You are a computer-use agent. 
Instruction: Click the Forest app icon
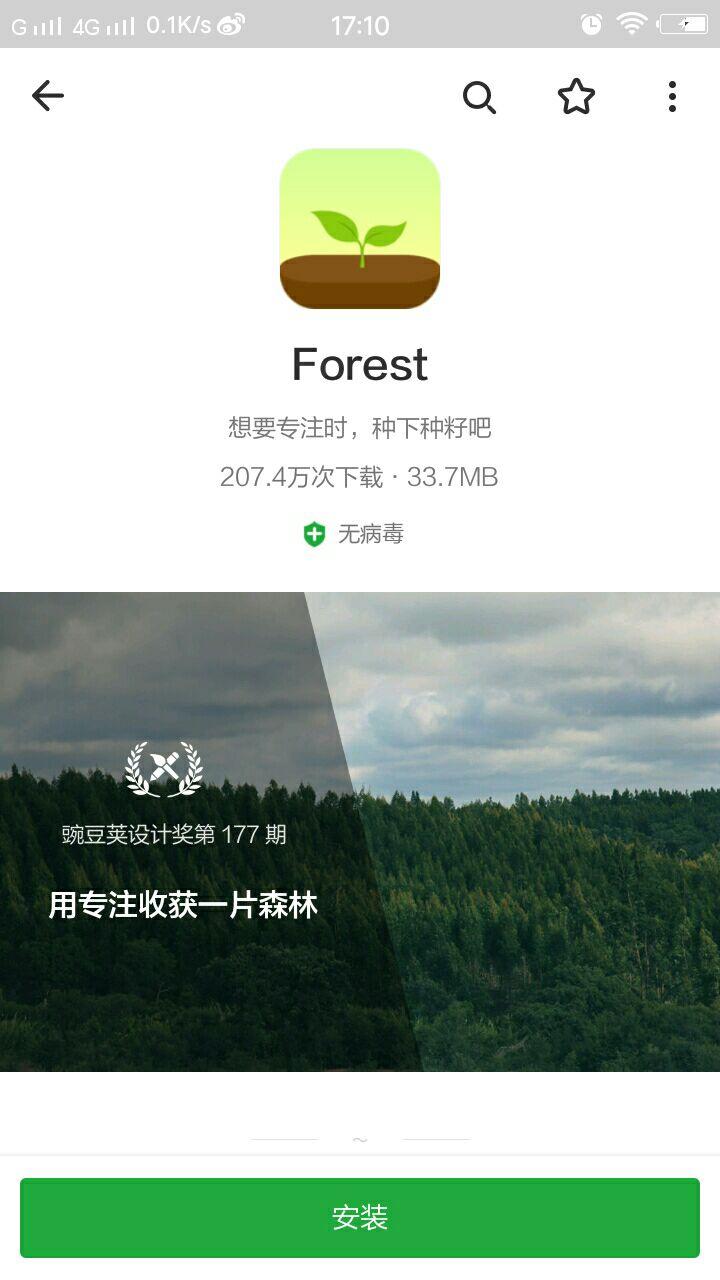[x=360, y=228]
